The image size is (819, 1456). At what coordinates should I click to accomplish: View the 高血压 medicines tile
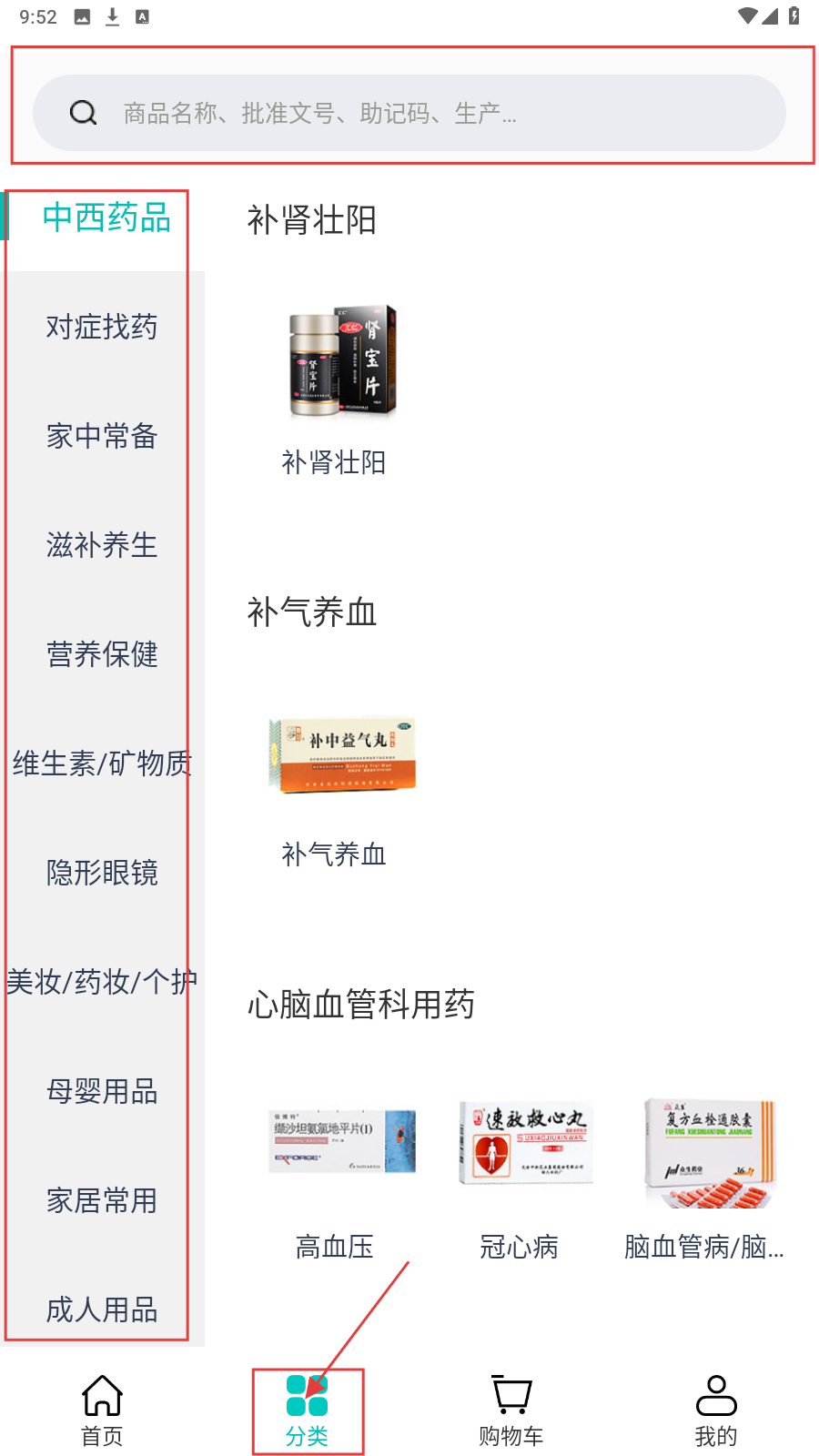tap(335, 1174)
